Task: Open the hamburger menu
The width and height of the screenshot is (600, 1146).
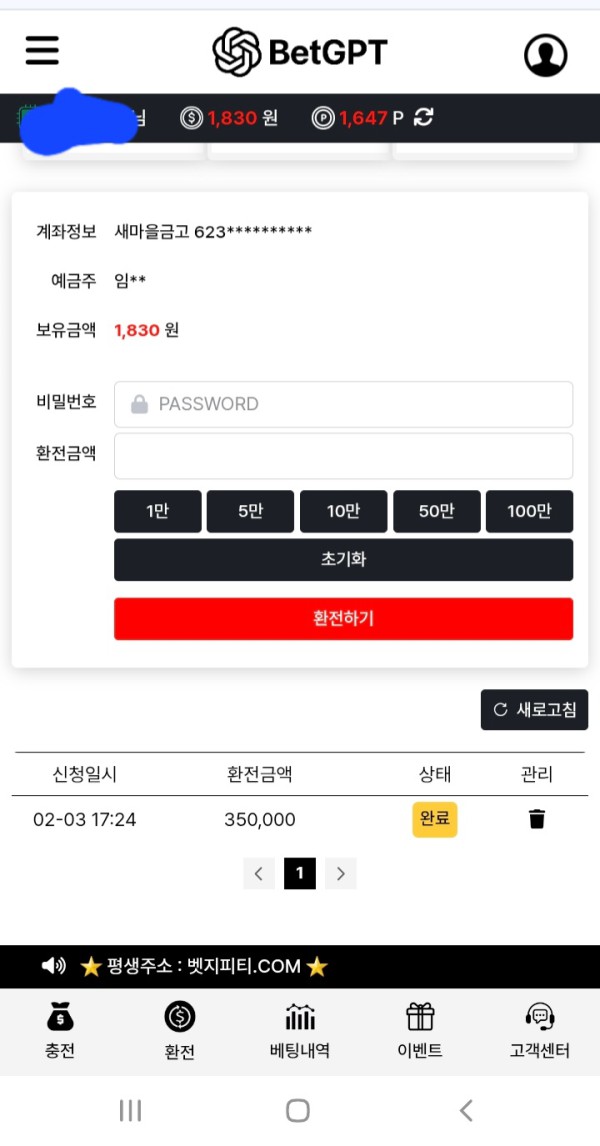Action: pos(42,50)
